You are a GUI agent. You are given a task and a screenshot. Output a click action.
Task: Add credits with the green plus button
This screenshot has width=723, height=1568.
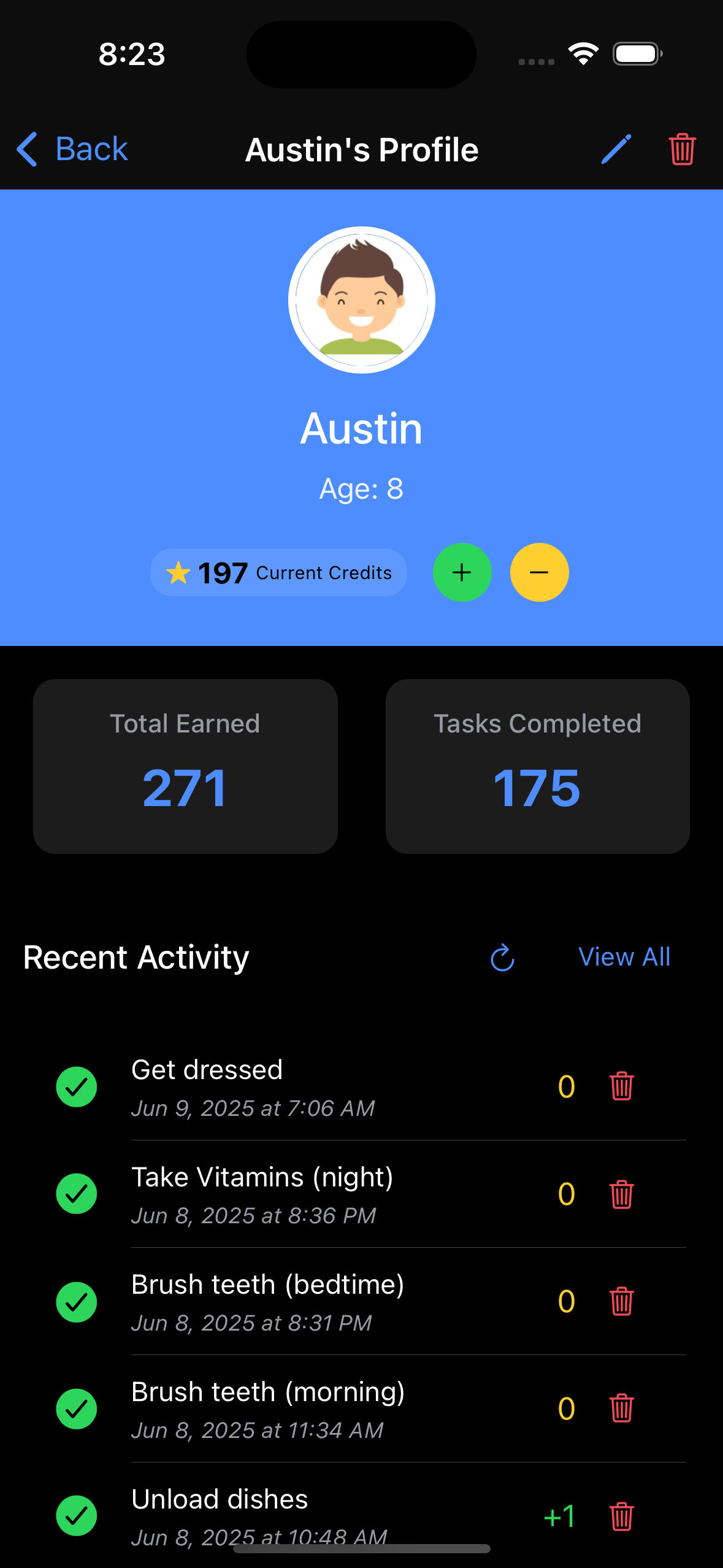[x=462, y=572]
